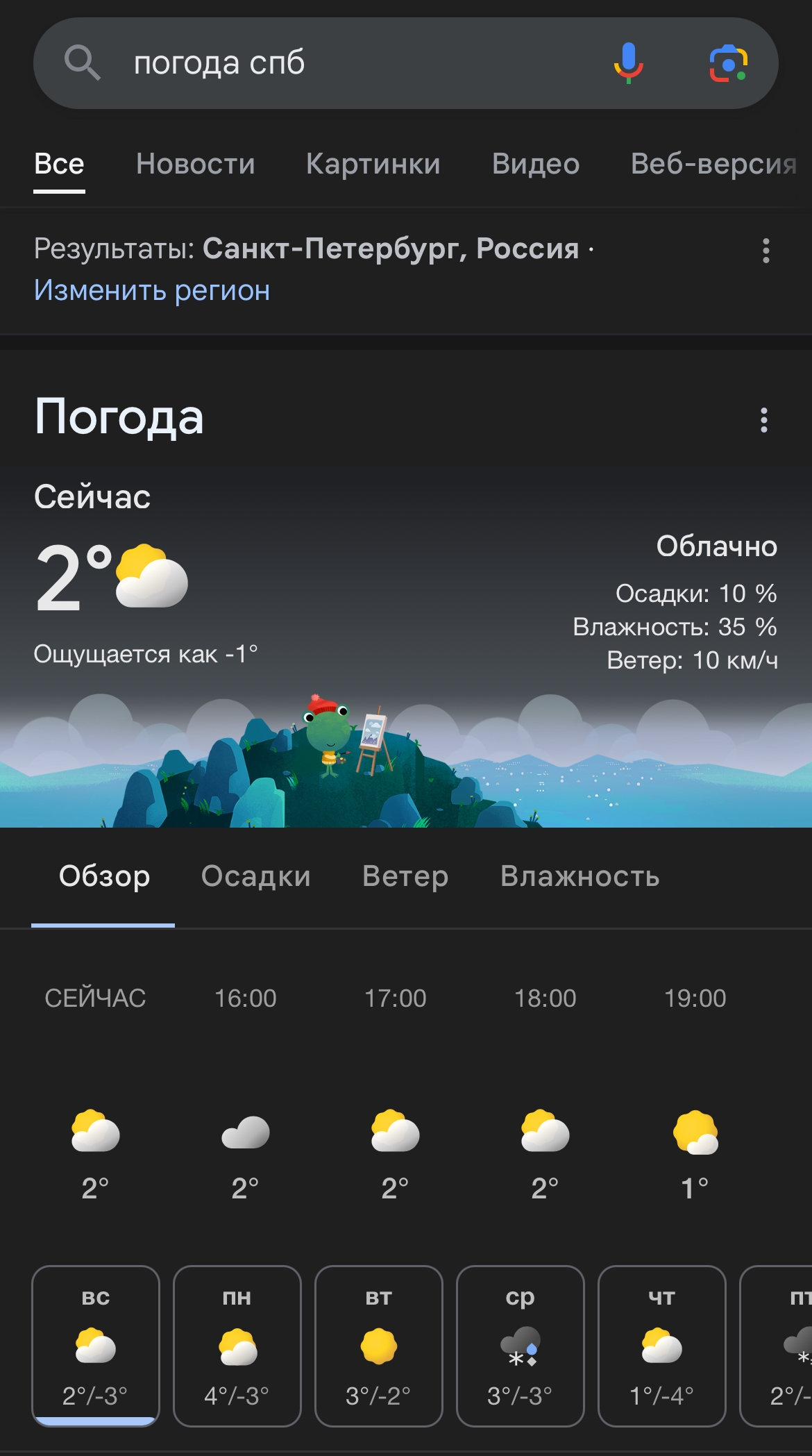Image resolution: width=812 pixels, height=1456 pixels.
Task: Open the Погода card options menu
Action: (764, 420)
